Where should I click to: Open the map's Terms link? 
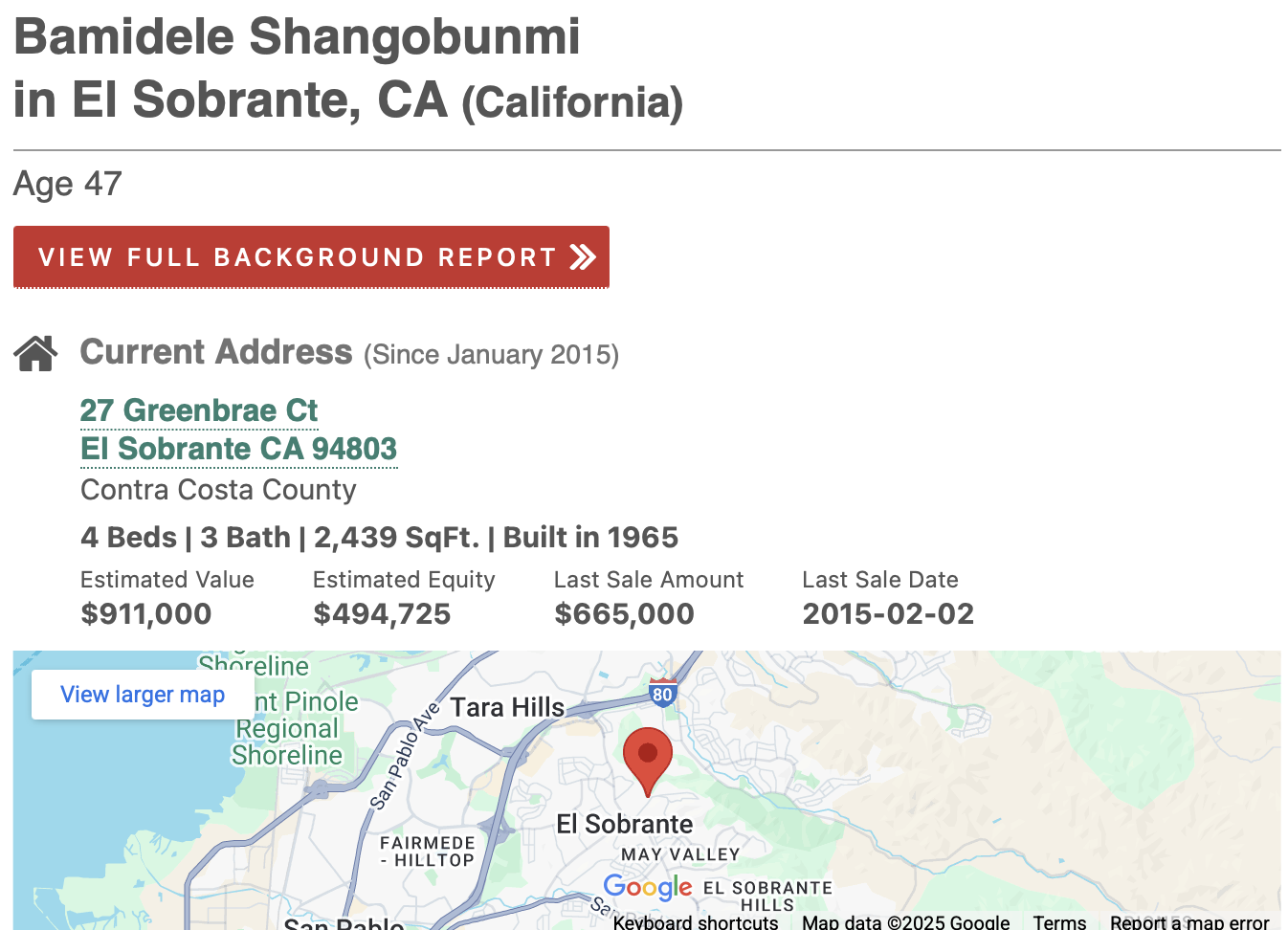click(1059, 921)
